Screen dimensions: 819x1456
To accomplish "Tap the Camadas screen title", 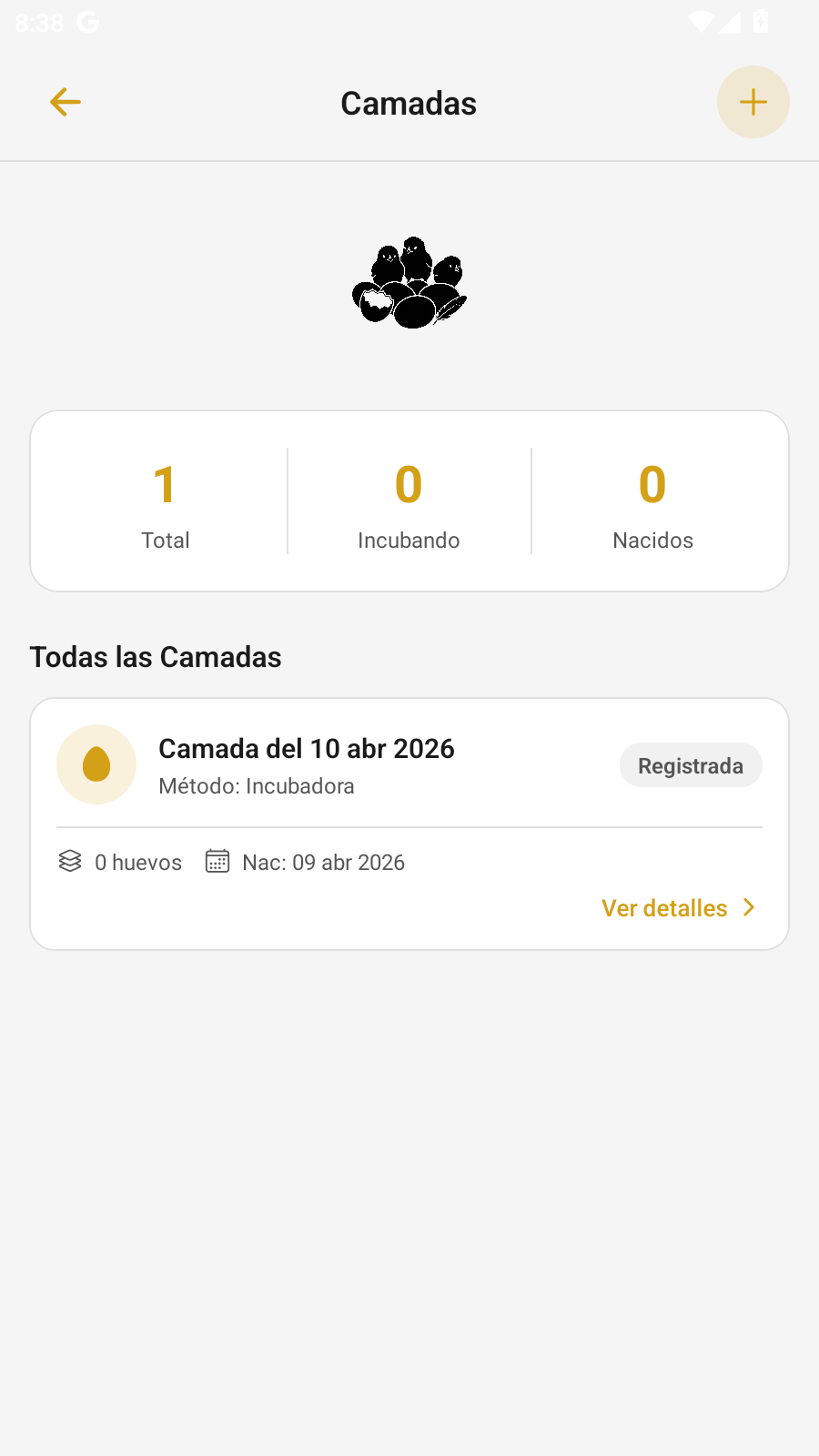I will click(409, 103).
